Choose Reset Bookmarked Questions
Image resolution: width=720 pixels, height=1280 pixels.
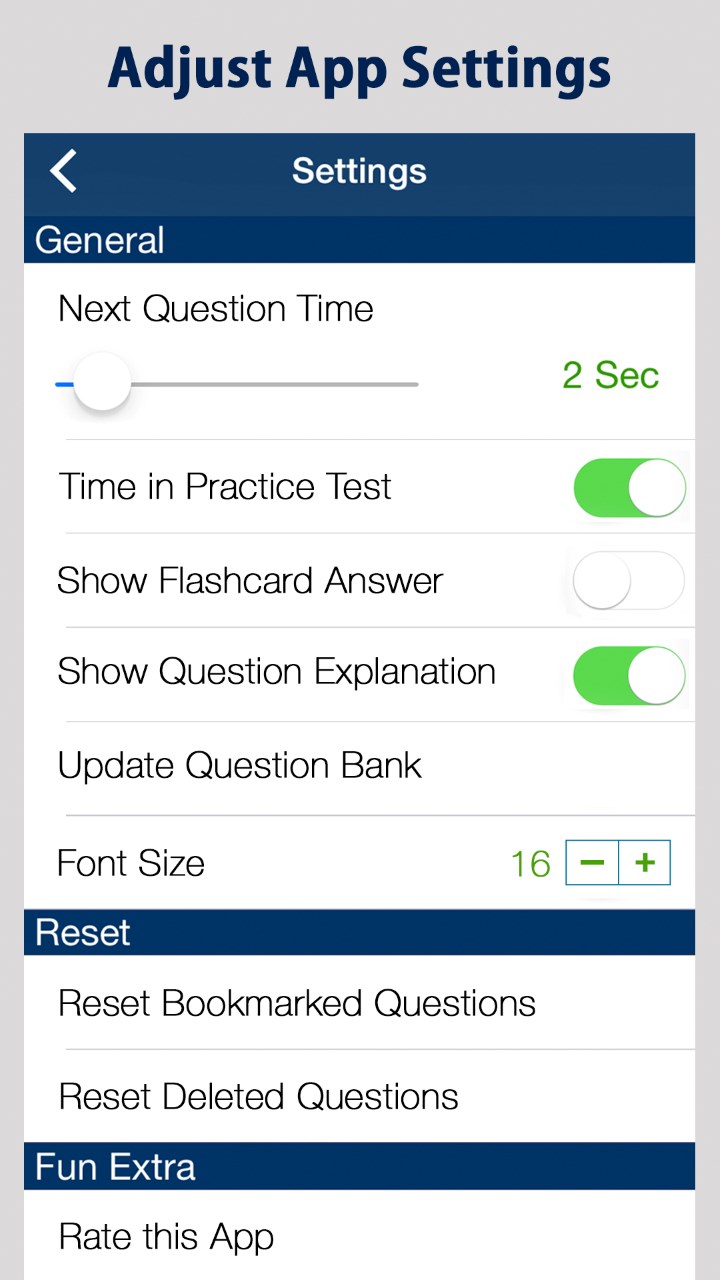pos(297,1003)
